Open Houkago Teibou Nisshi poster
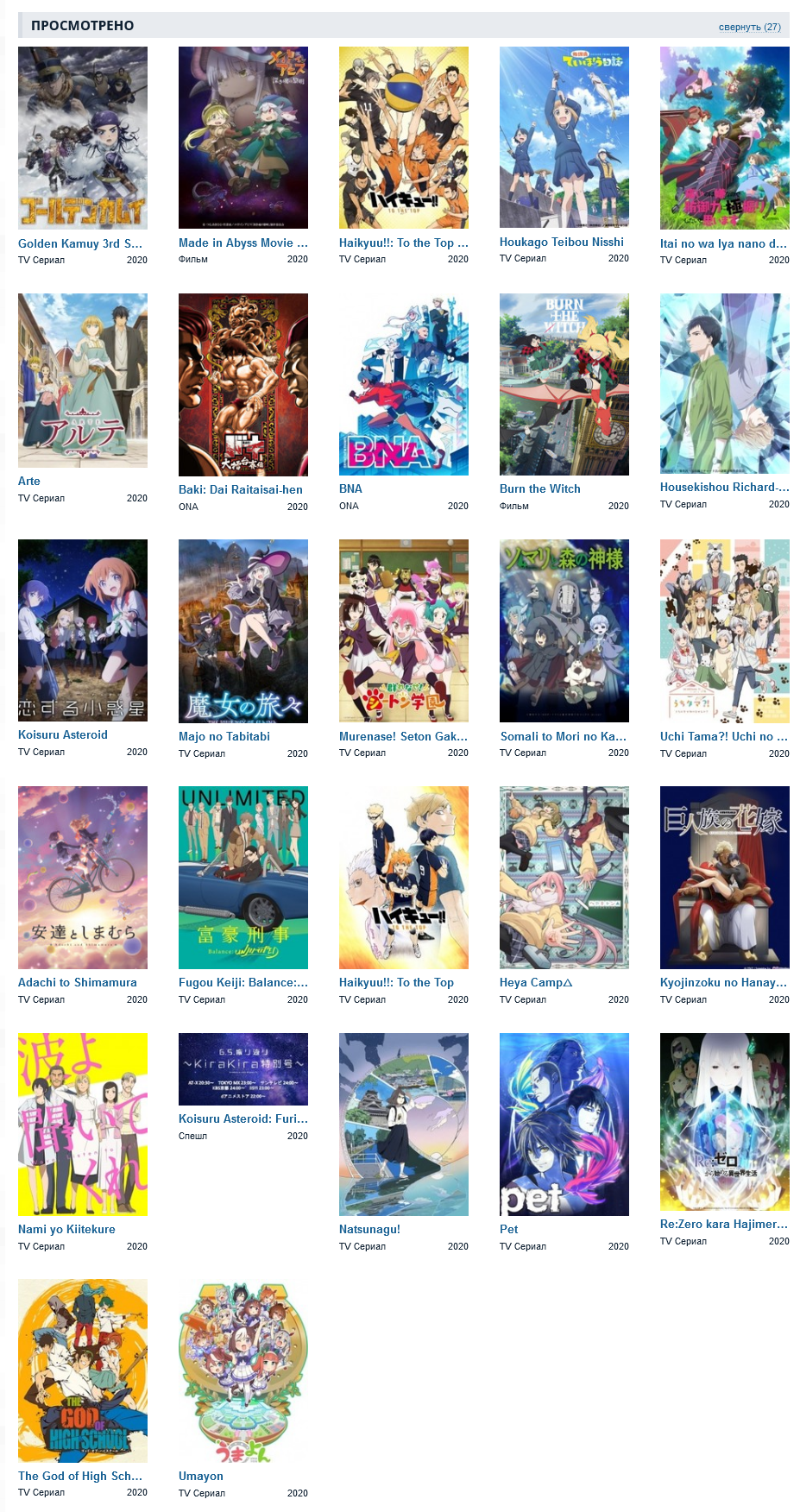The image size is (800, 1512). click(564, 137)
